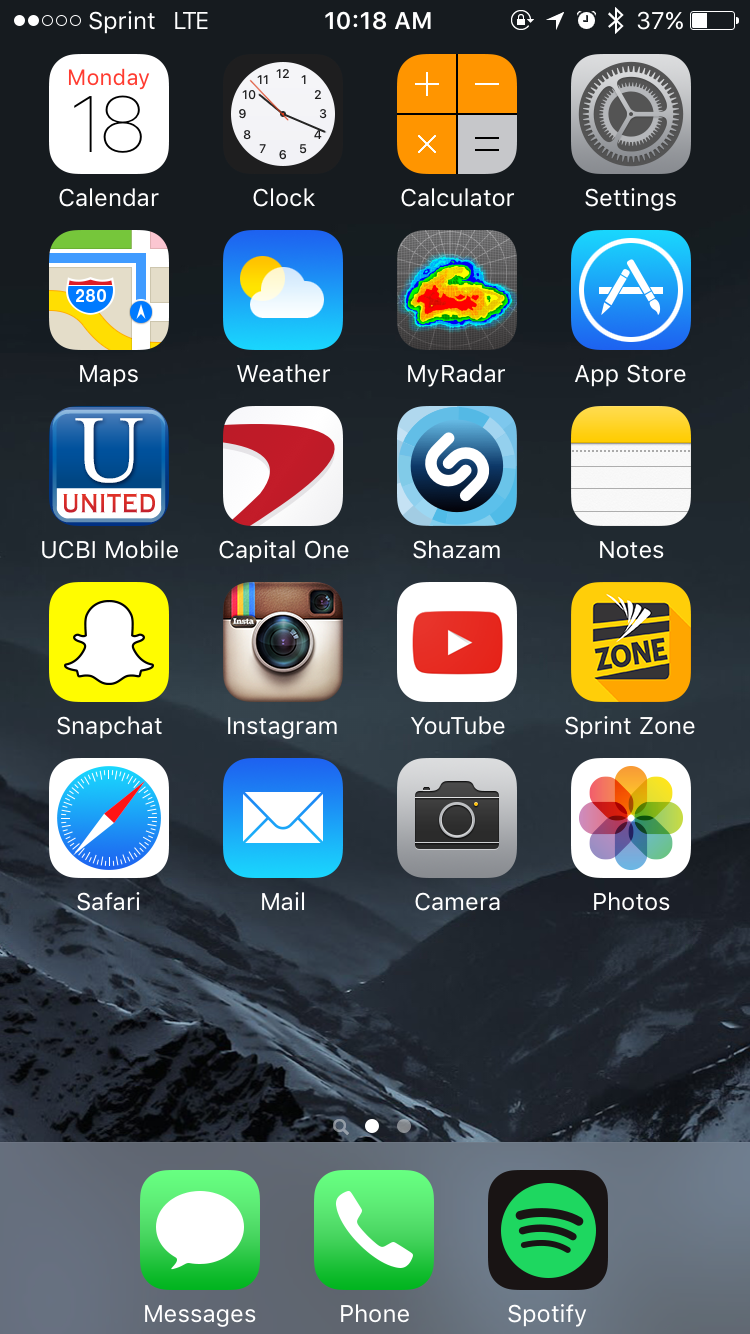Launch Snapchat
Image resolution: width=750 pixels, height=1334 pixels.
tap(109, 643)
